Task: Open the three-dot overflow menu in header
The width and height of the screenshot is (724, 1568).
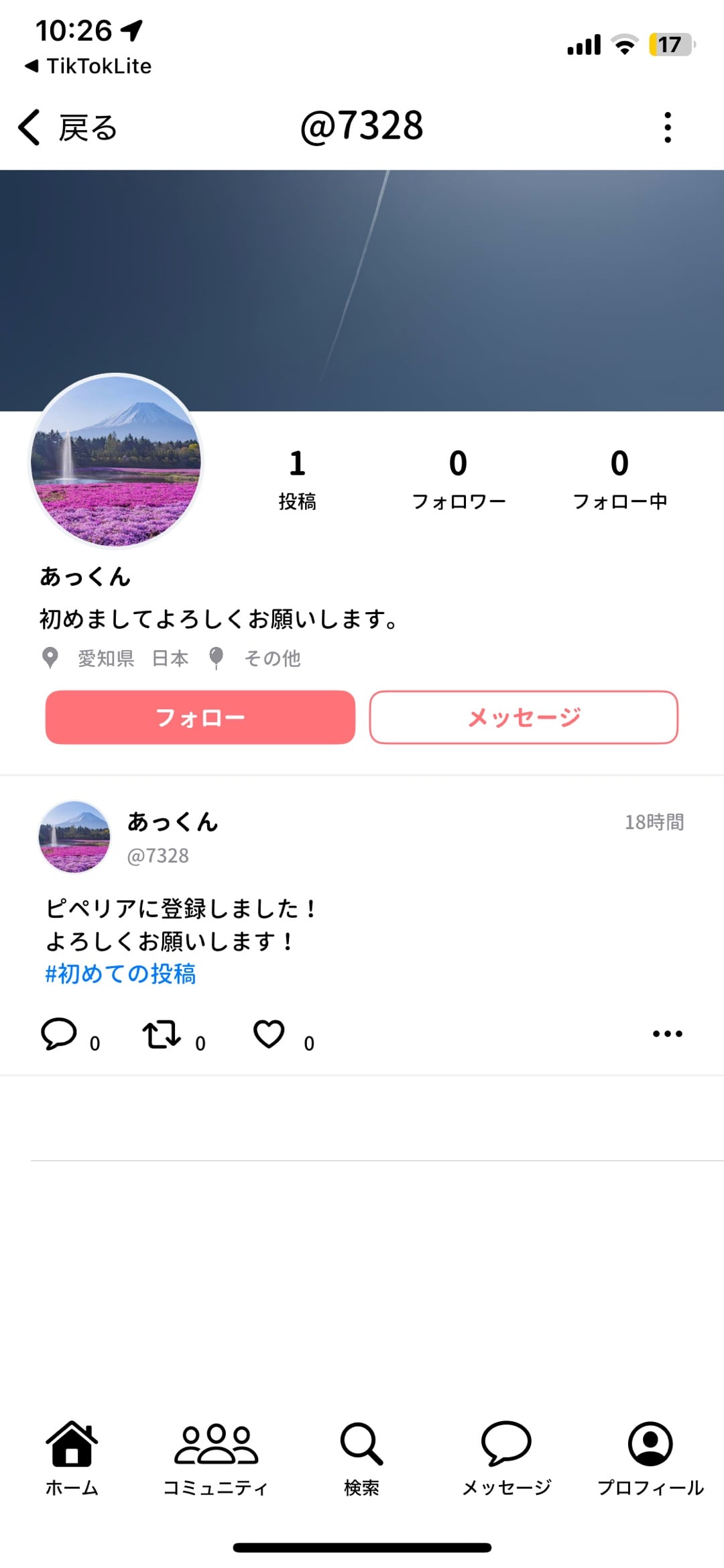Action: coord(667,127)
